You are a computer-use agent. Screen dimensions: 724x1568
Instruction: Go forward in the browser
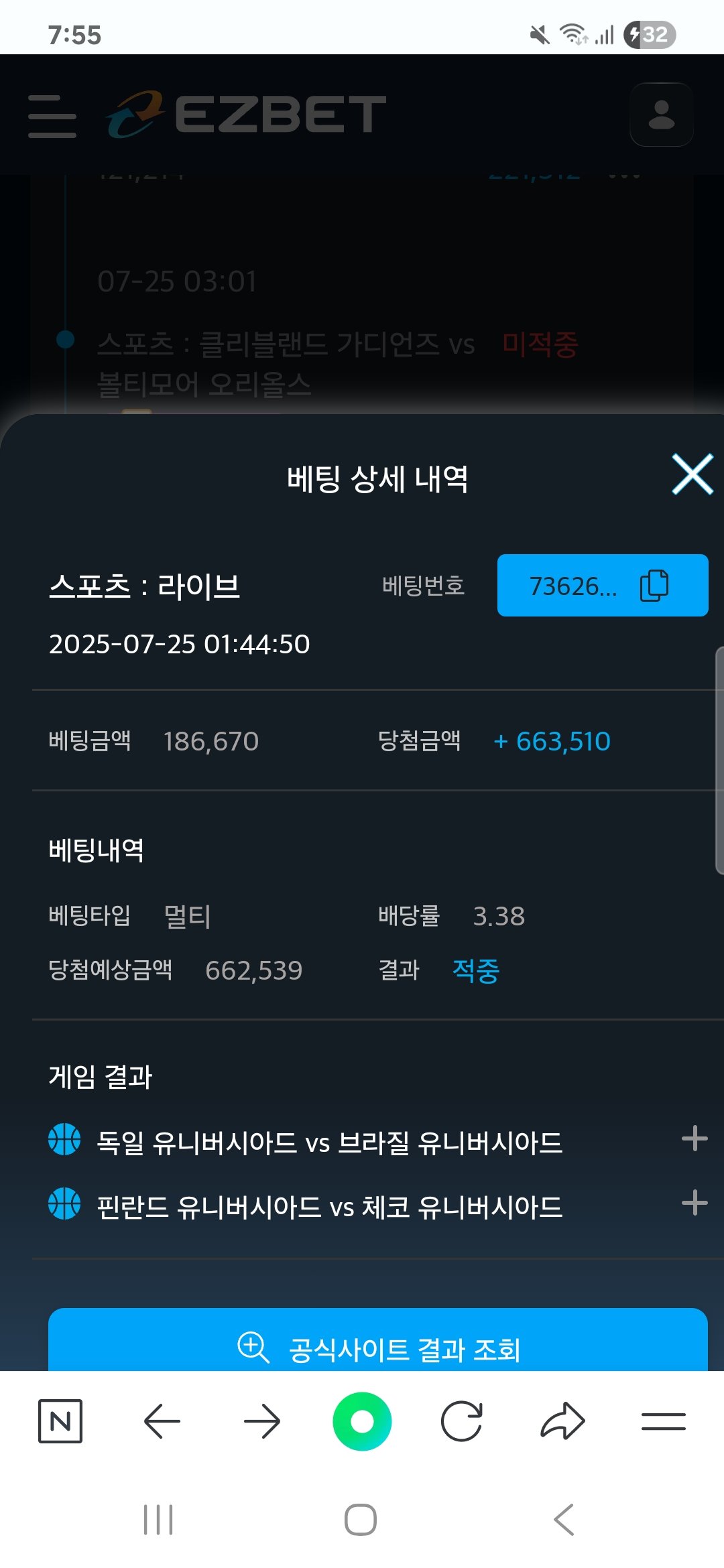pos(261,1421)
